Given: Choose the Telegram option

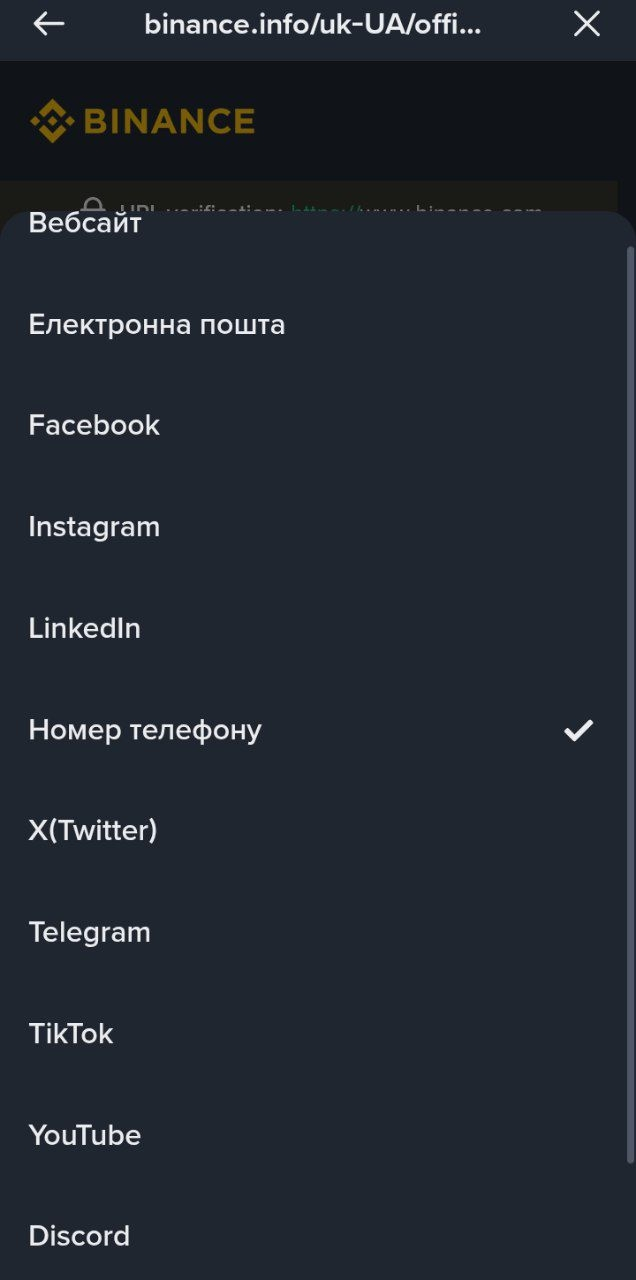Looking at the screenshot, I should (90, 932).
